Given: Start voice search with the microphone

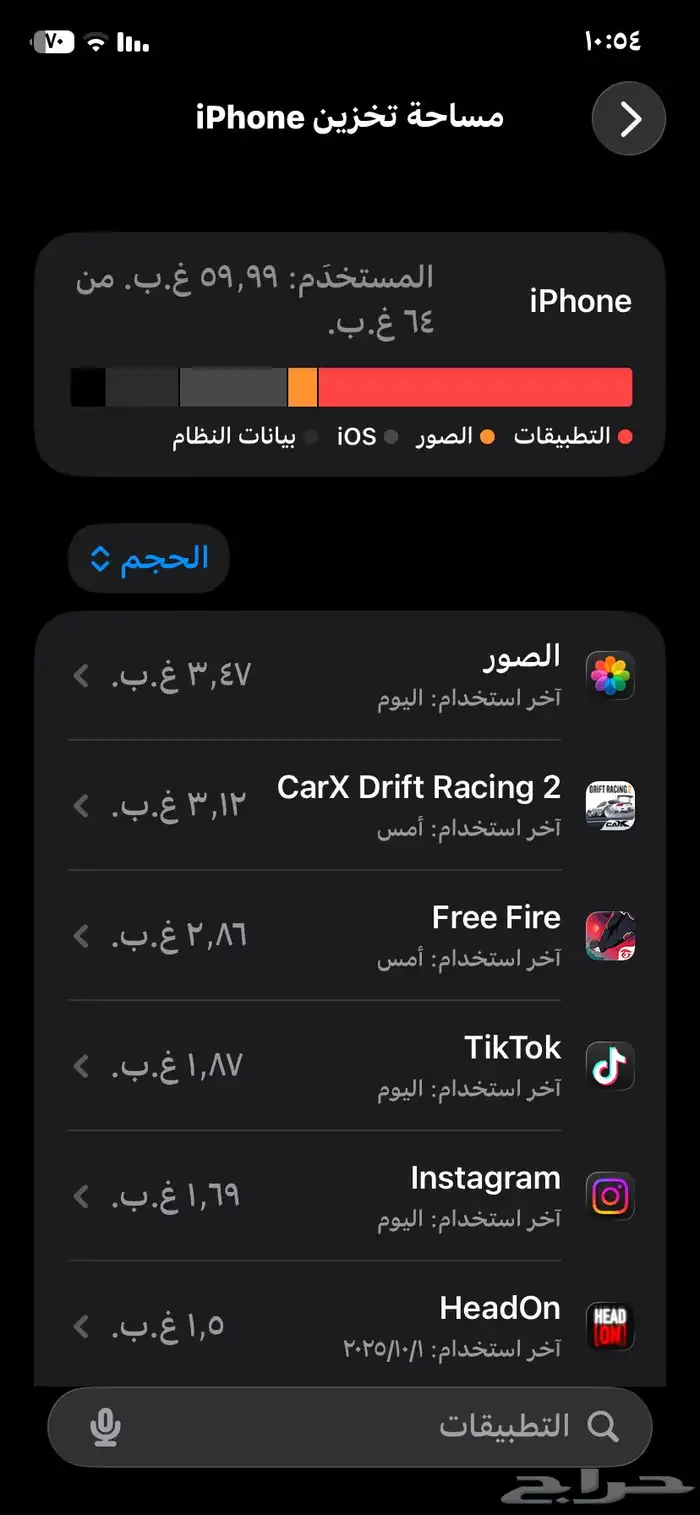Looking at the screenshot, I should [105, 1427].
